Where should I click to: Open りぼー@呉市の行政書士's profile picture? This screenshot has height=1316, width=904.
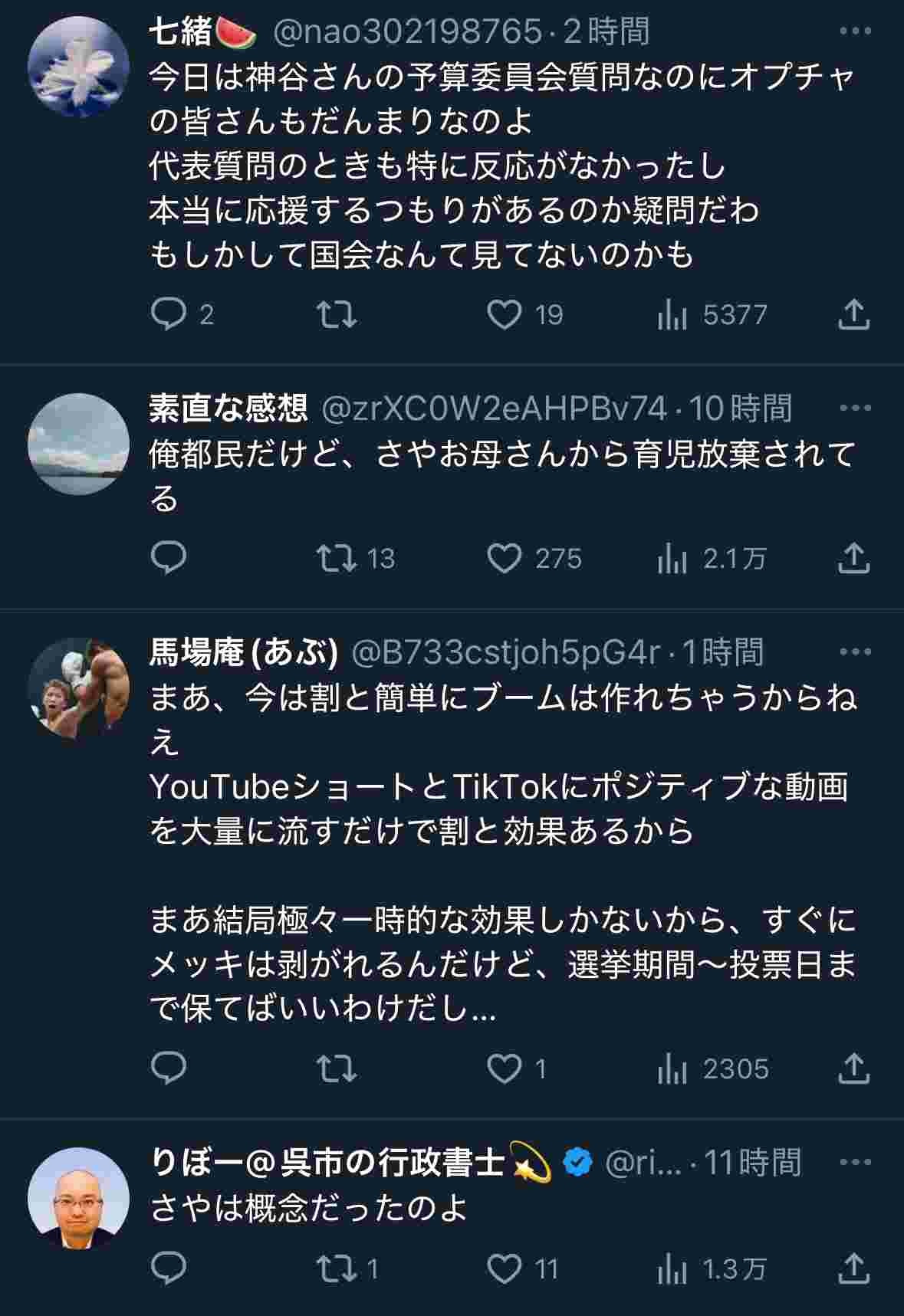[x=78, y=1198]
